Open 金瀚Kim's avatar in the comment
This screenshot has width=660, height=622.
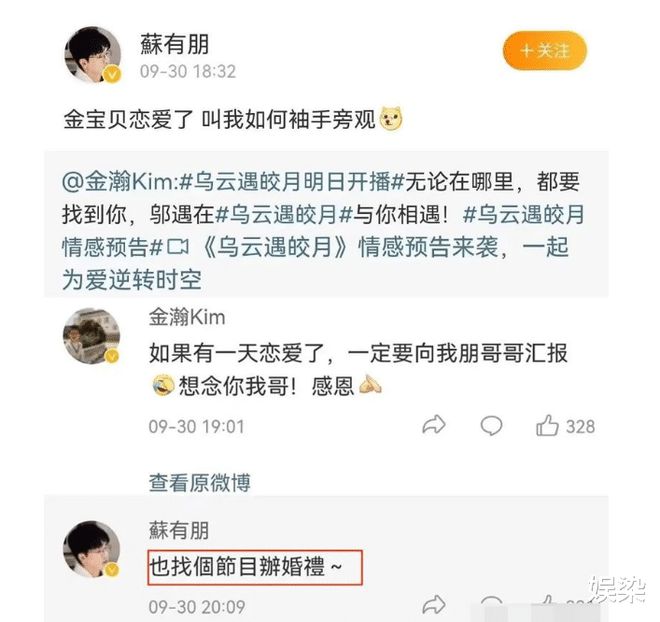click(x=93, y=336)
